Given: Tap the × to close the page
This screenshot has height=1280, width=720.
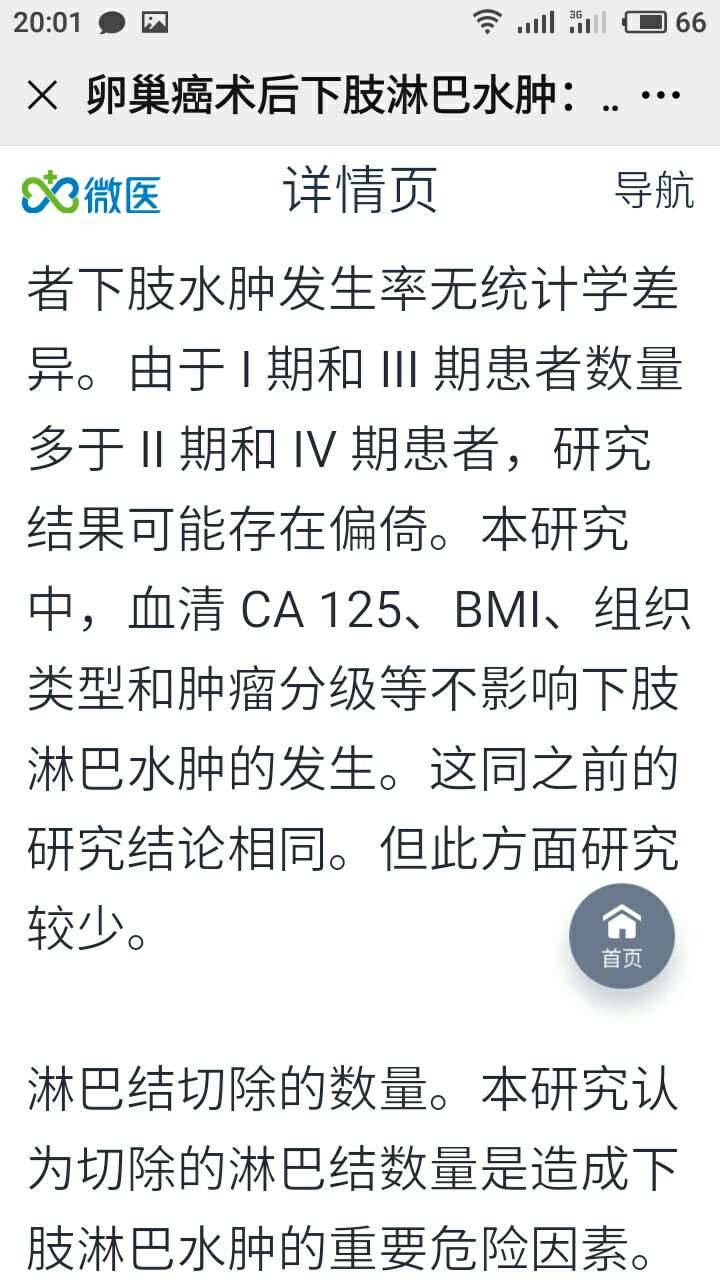Looking at the screenshot, I should coord(41,96).
